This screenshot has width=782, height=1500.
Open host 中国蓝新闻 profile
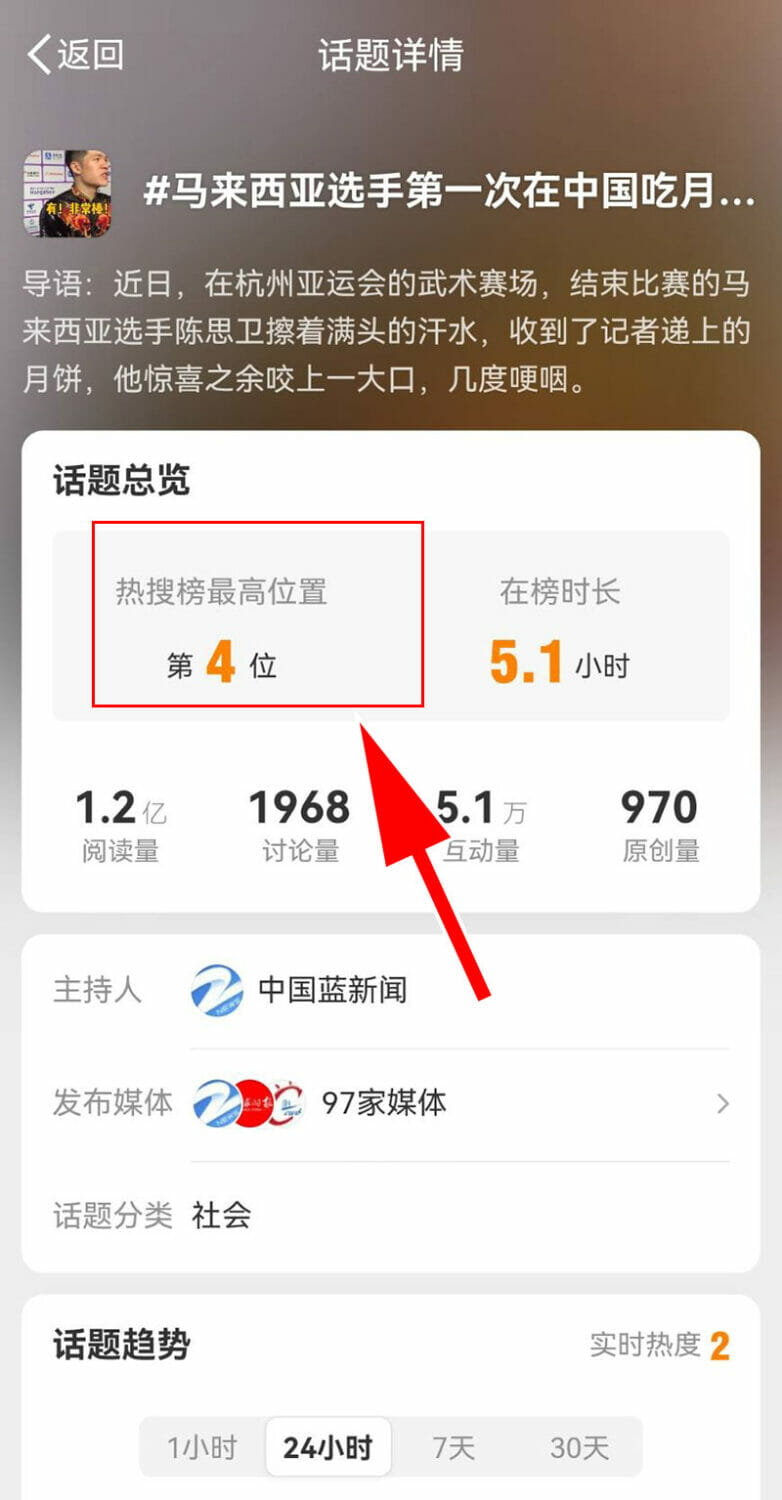(x=331, y=990)
